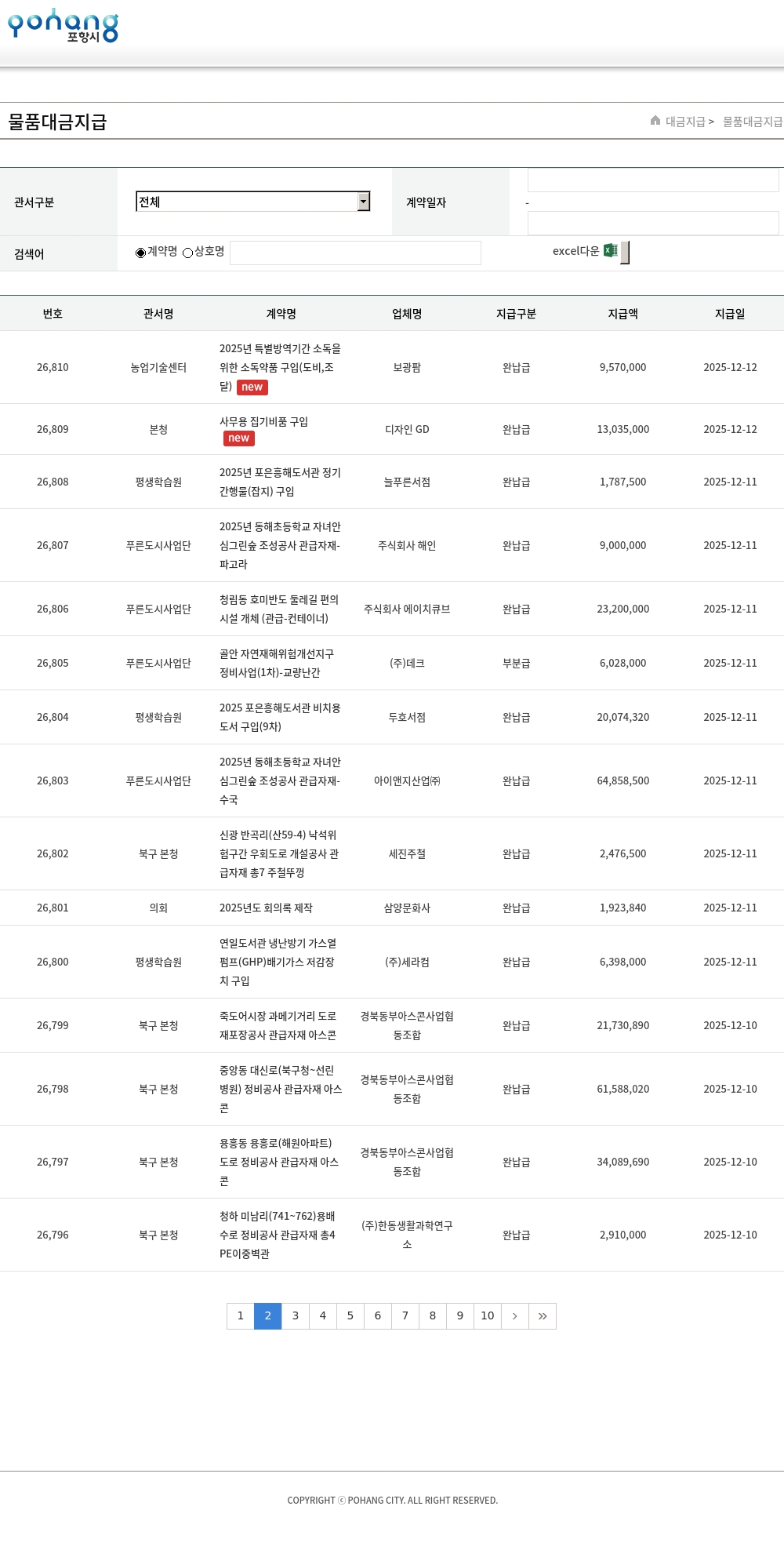
Task: Jump to page 10
Action: point(488,1315)
